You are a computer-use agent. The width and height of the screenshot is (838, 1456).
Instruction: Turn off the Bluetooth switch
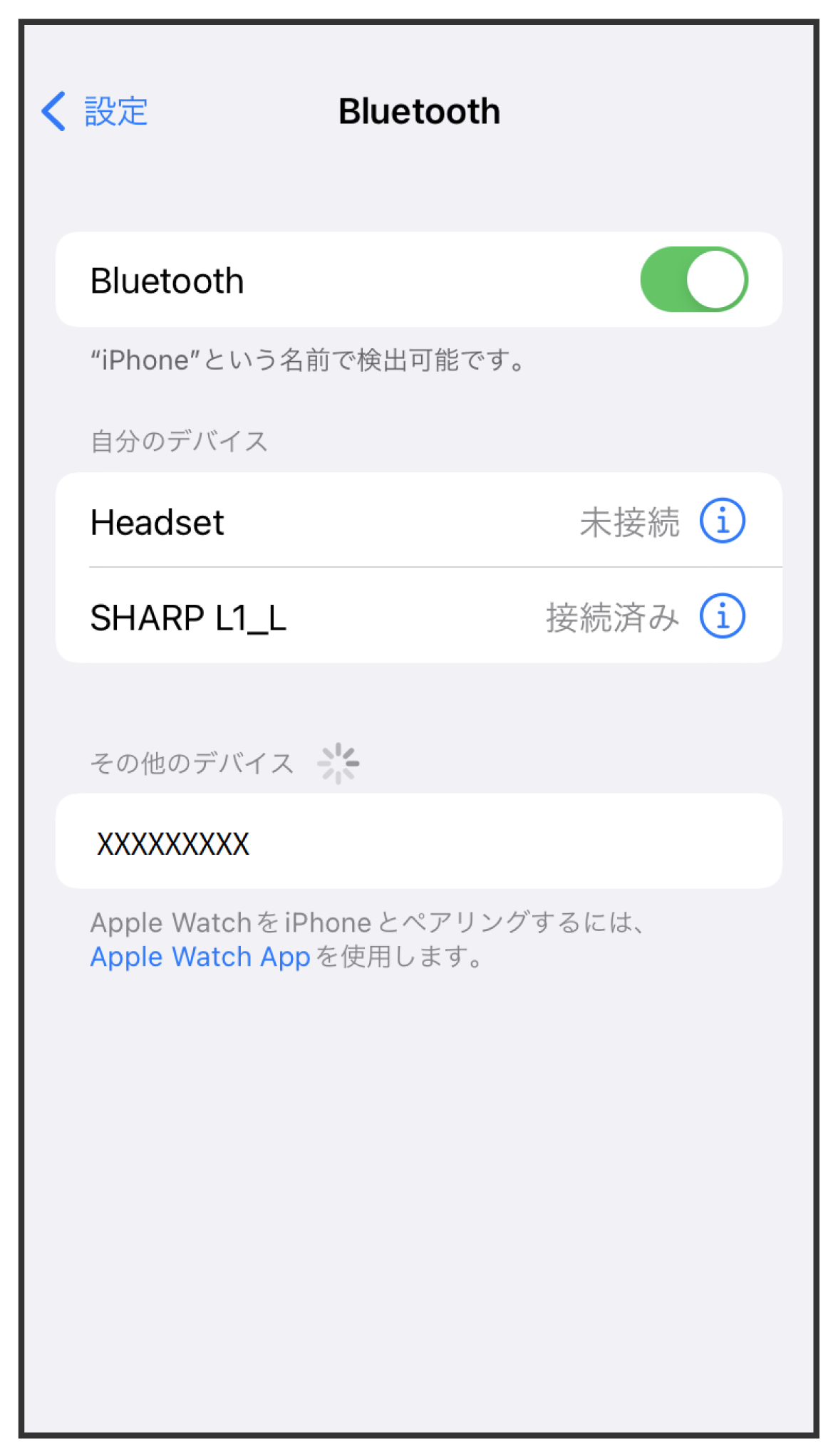693,279
